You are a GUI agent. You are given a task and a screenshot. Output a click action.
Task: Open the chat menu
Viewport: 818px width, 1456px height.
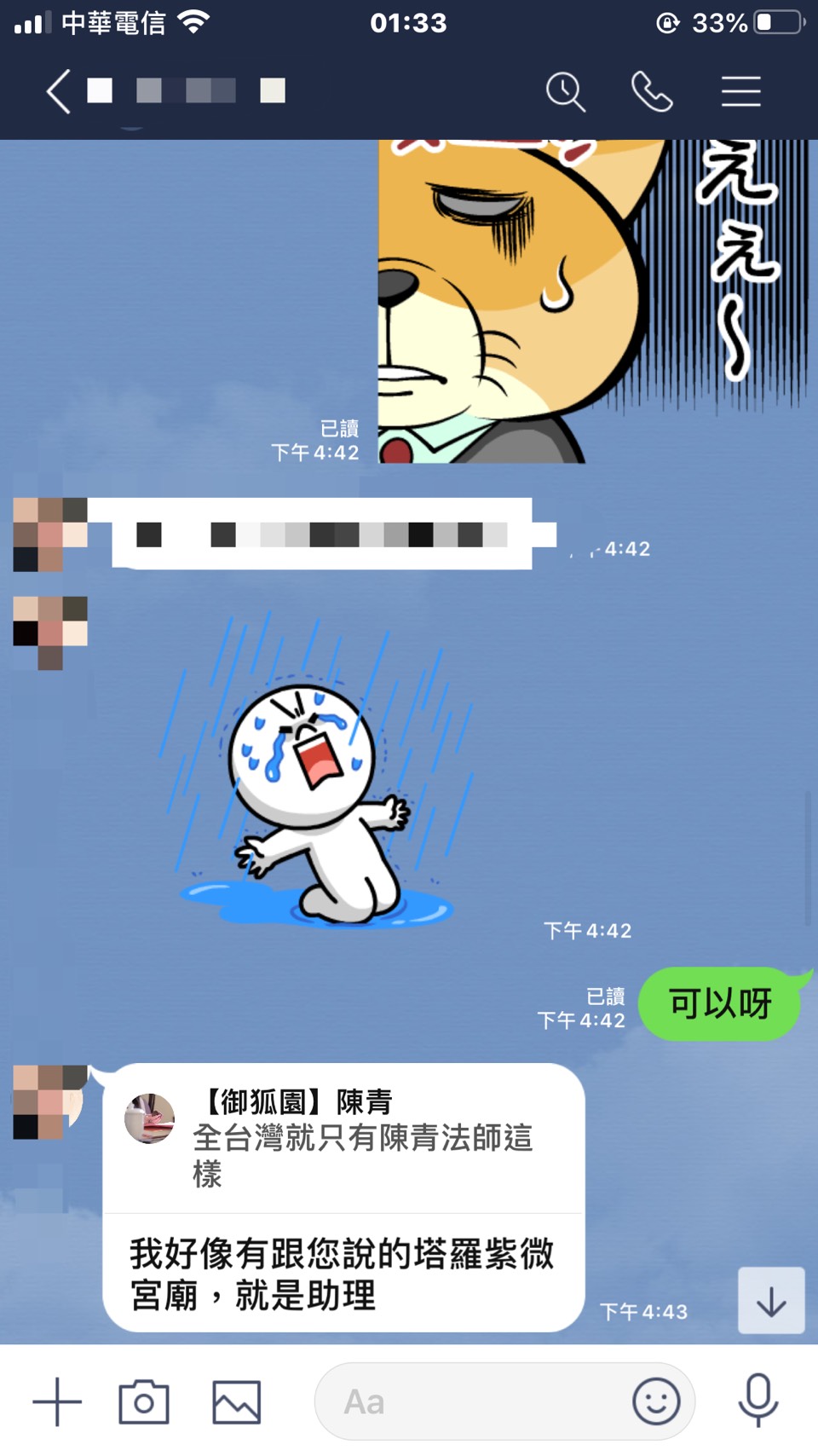(740, 92)
